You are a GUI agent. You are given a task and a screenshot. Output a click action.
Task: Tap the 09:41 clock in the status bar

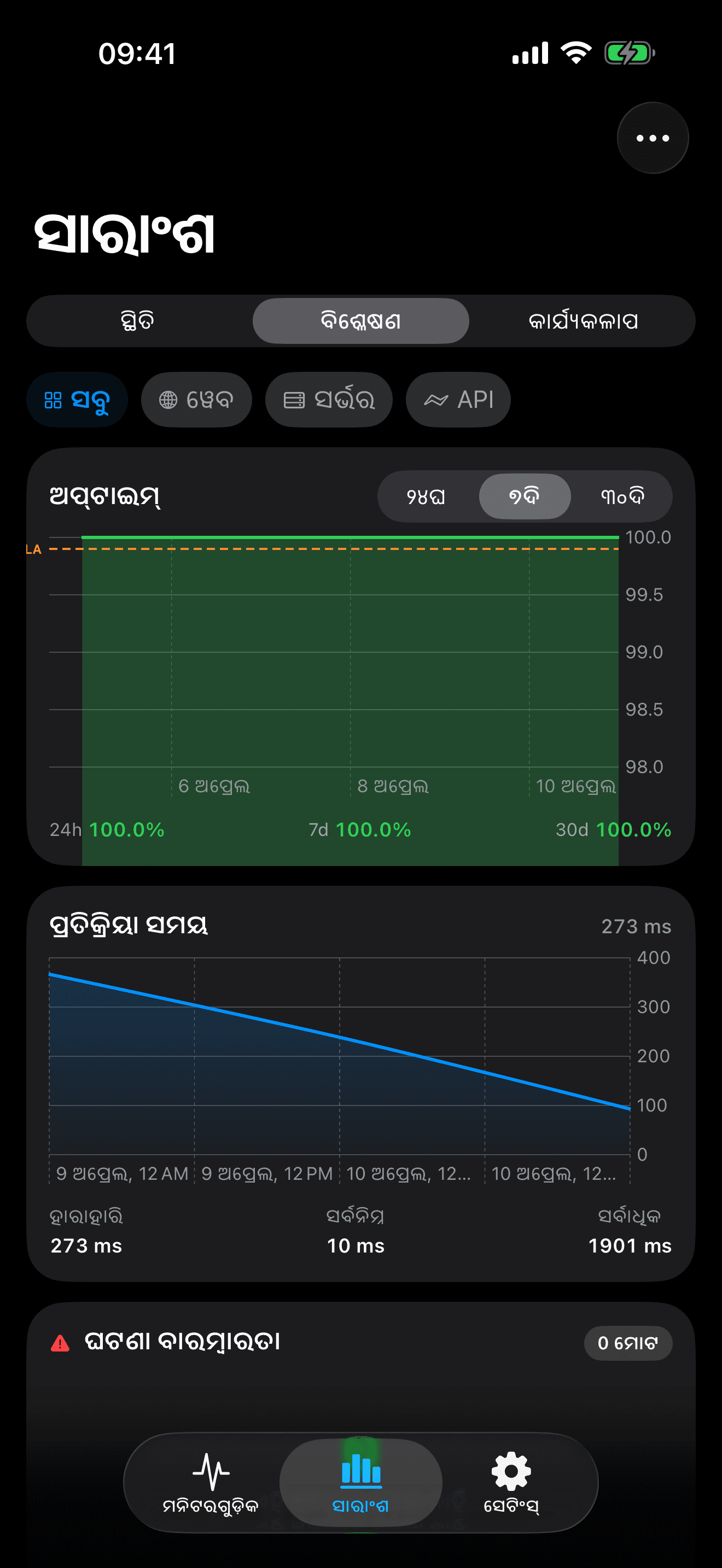pos(137,54)
